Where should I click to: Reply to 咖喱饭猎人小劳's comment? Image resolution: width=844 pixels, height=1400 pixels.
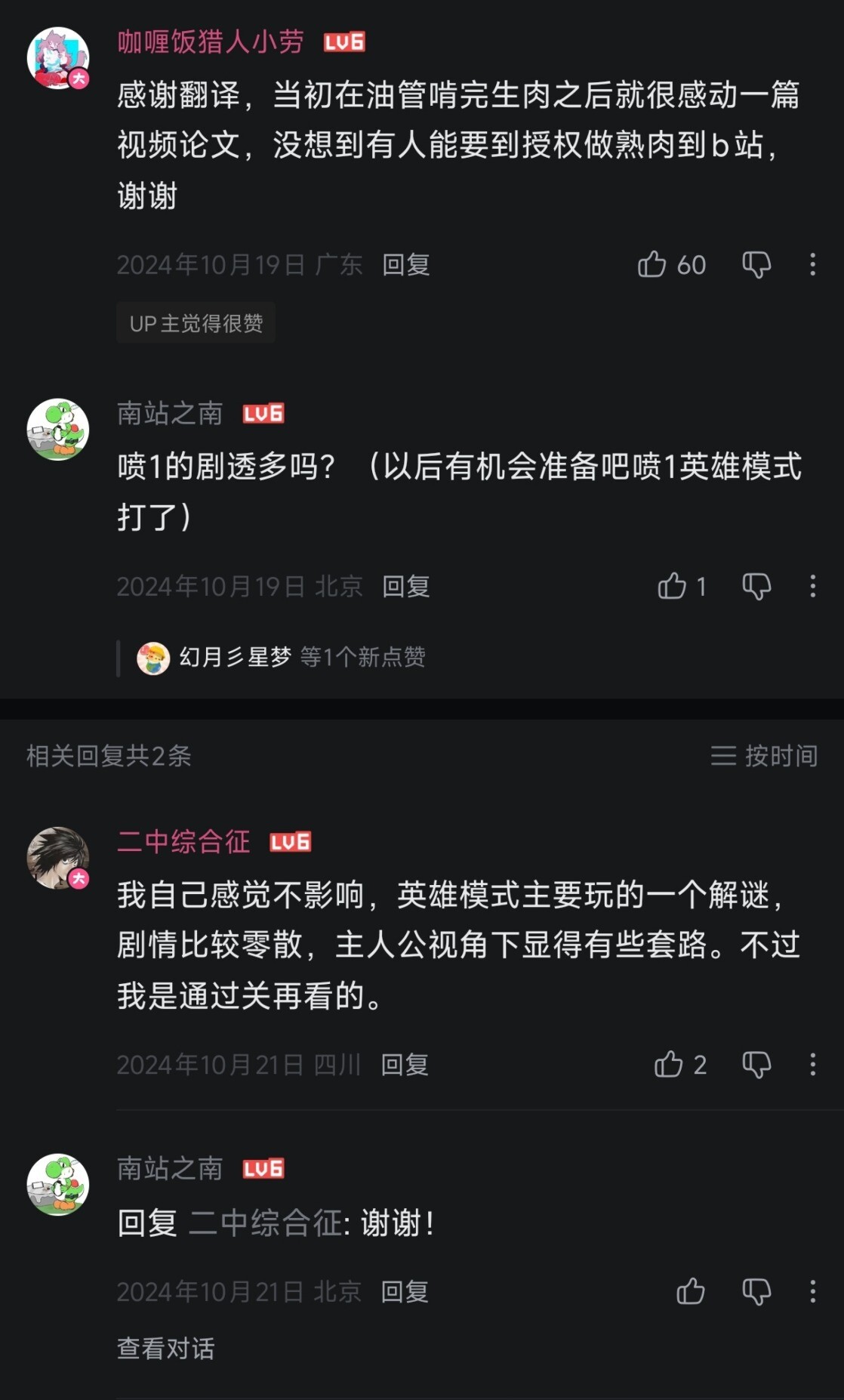coord(405,264)
